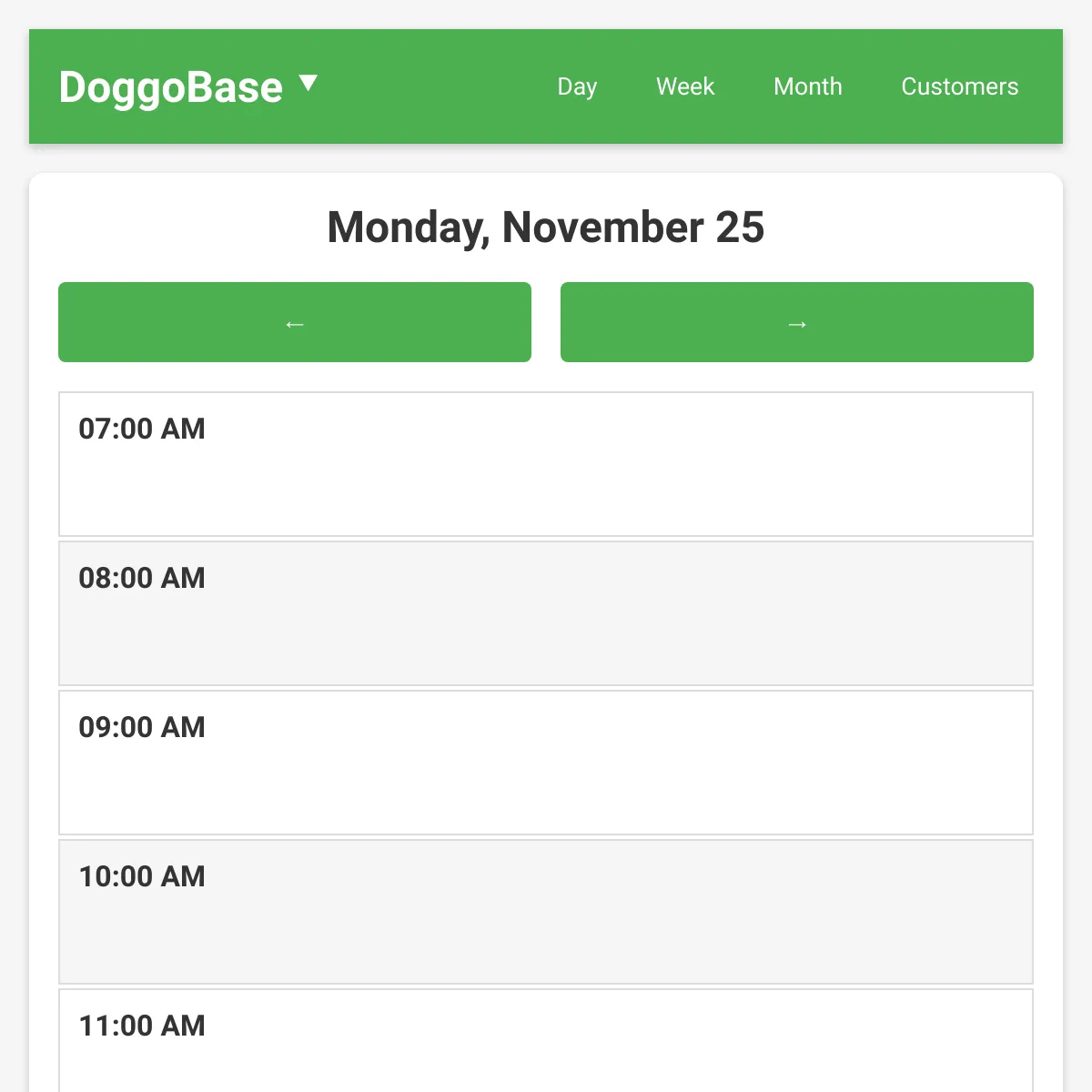Screen dimensions: 1092x1092
Task: Select the 07:00 AM time slot
Action: click(546, 464)
